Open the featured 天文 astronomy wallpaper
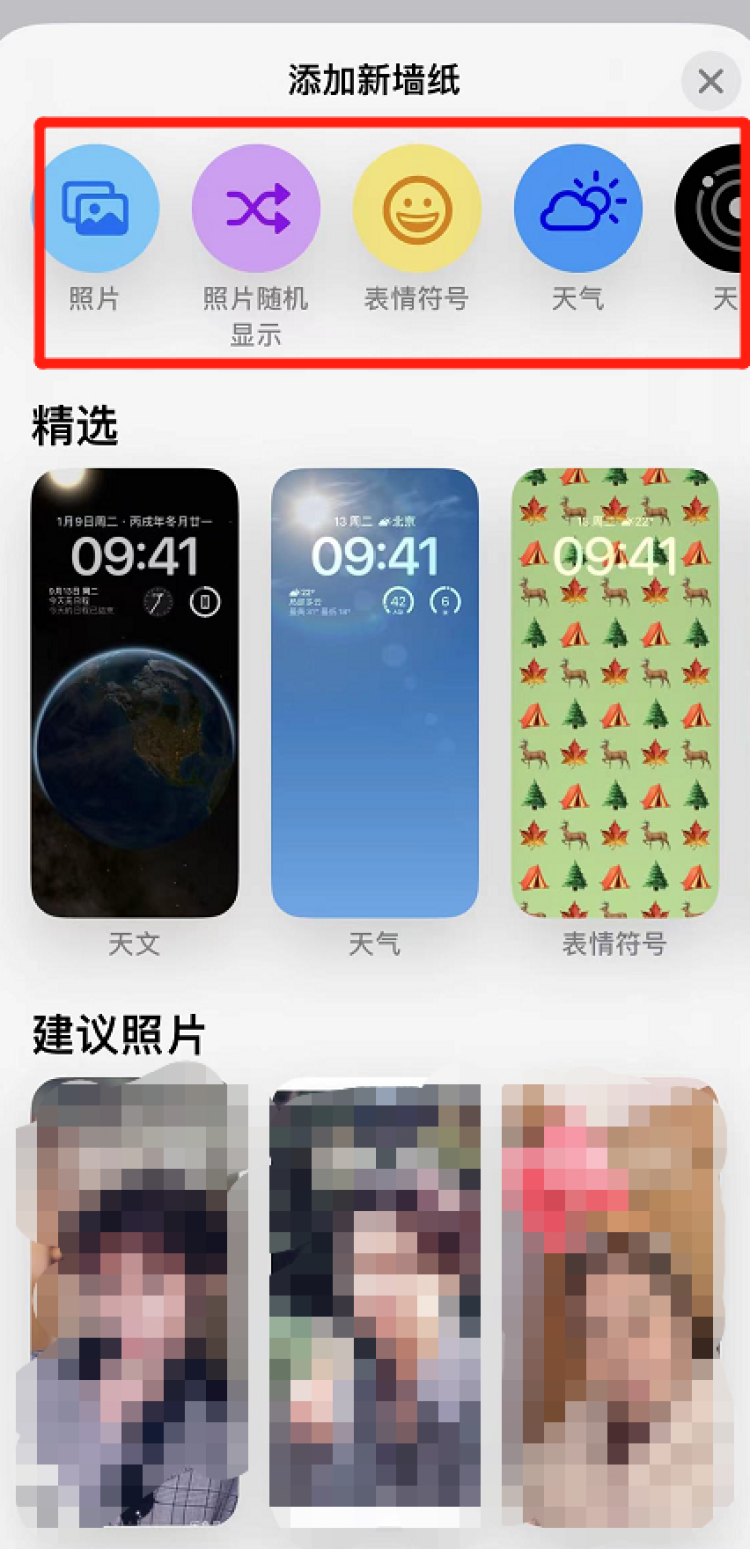750x1549 pixels. 135,693
